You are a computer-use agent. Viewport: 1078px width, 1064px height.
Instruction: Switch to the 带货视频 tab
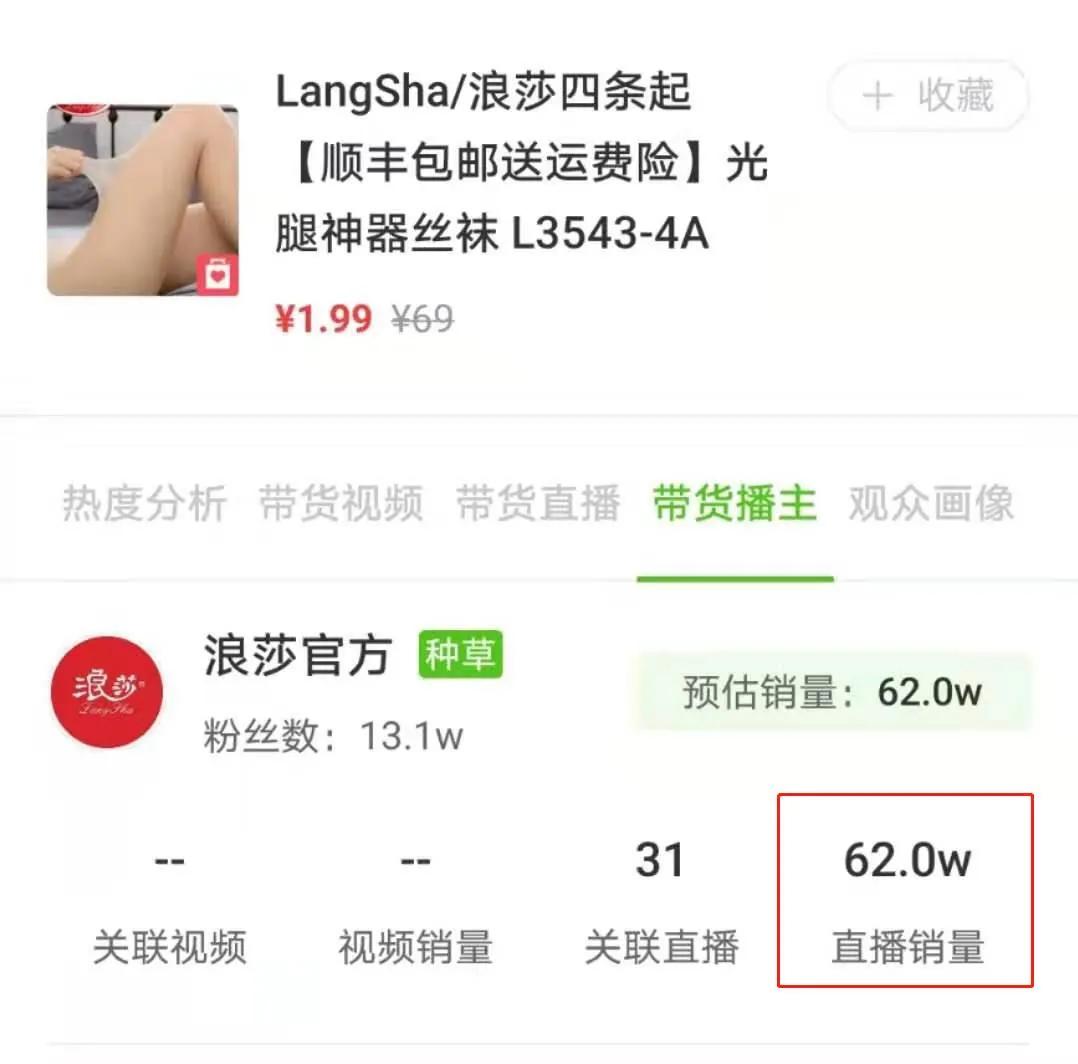(x=341, y=503)
